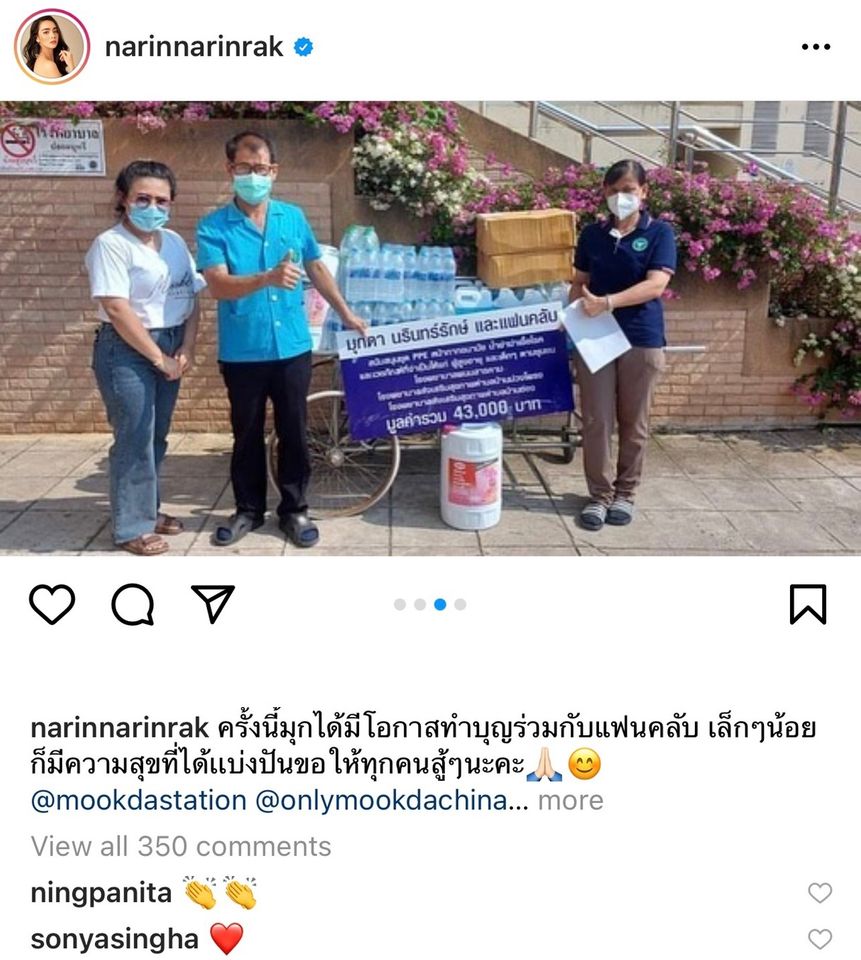Viewport: 861px width, 960px height.
Task: Open the @mookdastation mention
Action: point(138,800)
